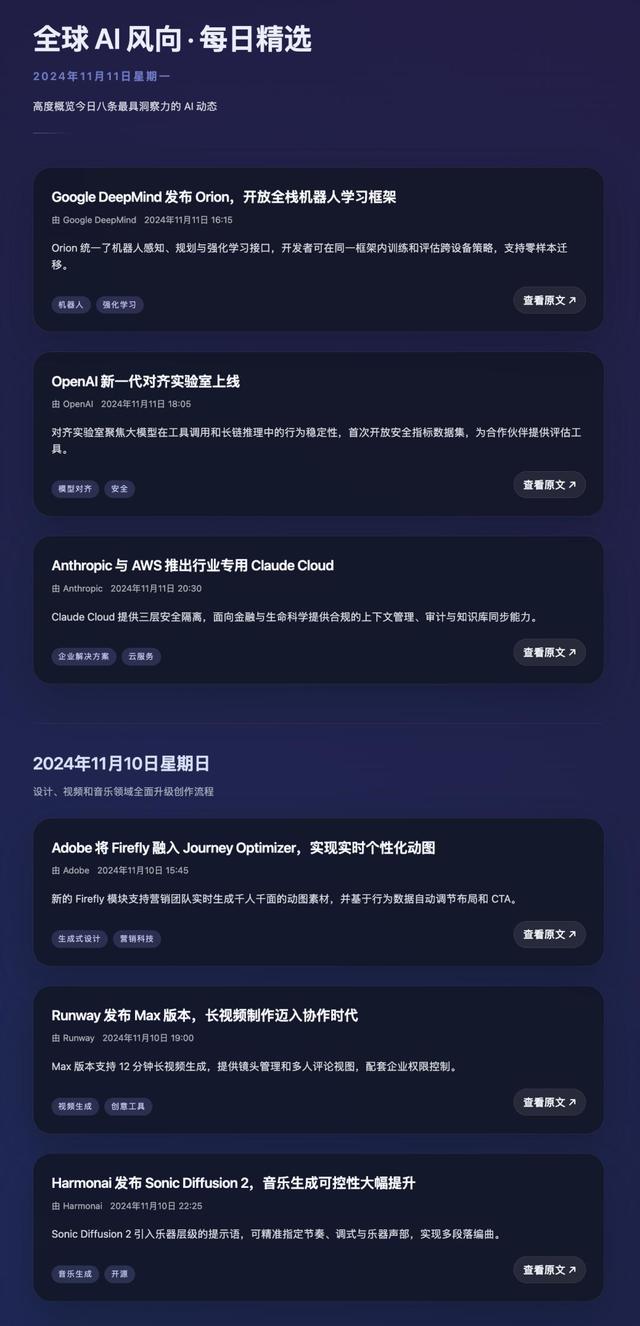Choose the 开源 tag chip
This screenshot has width=640, height=1326.
(120, 1274)
